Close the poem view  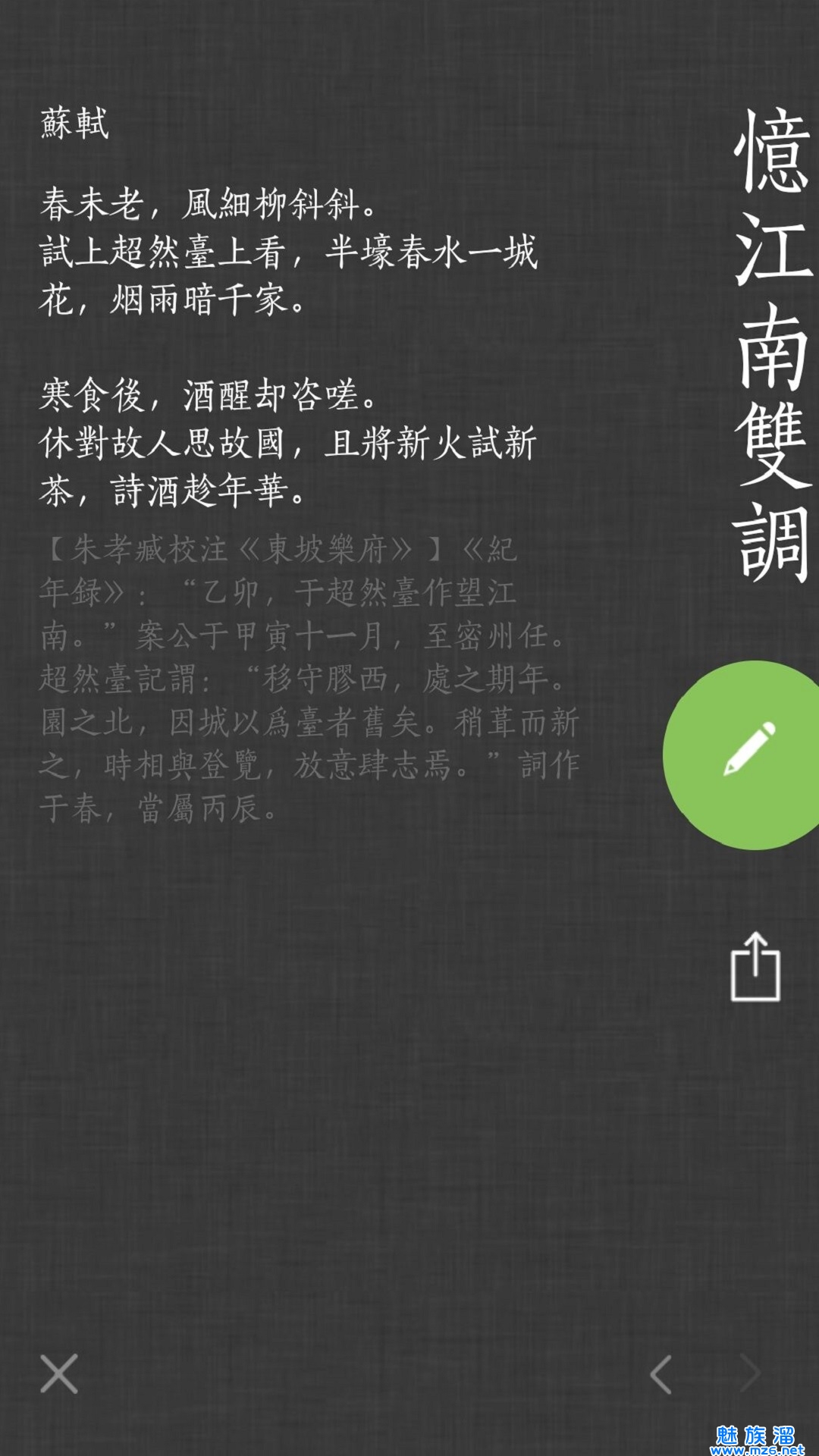[x=59, y=1374]
